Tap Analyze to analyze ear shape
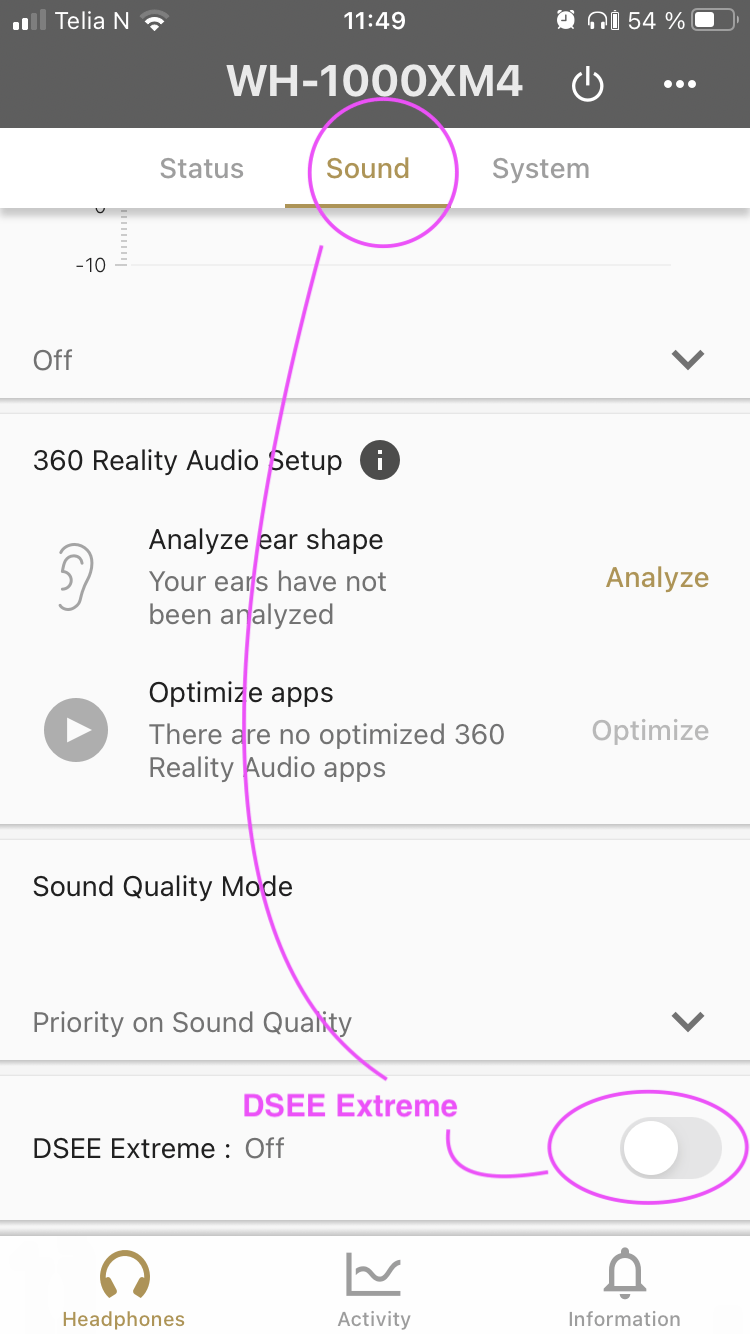This screenshot has height=1334, width=750. (657, 578)
